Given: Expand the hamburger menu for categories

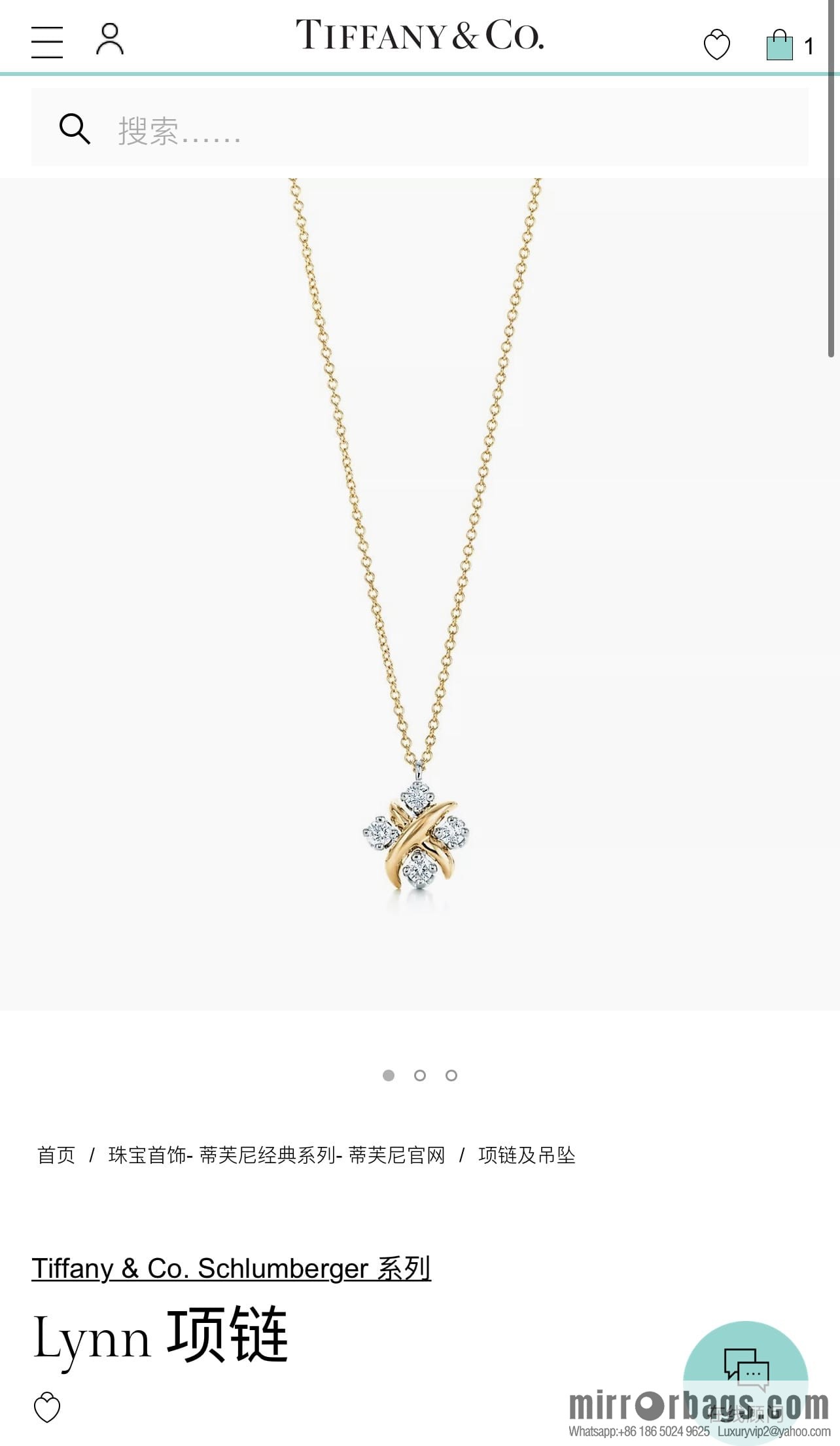Looking at the screenshot, I should [x=46, y=41].
